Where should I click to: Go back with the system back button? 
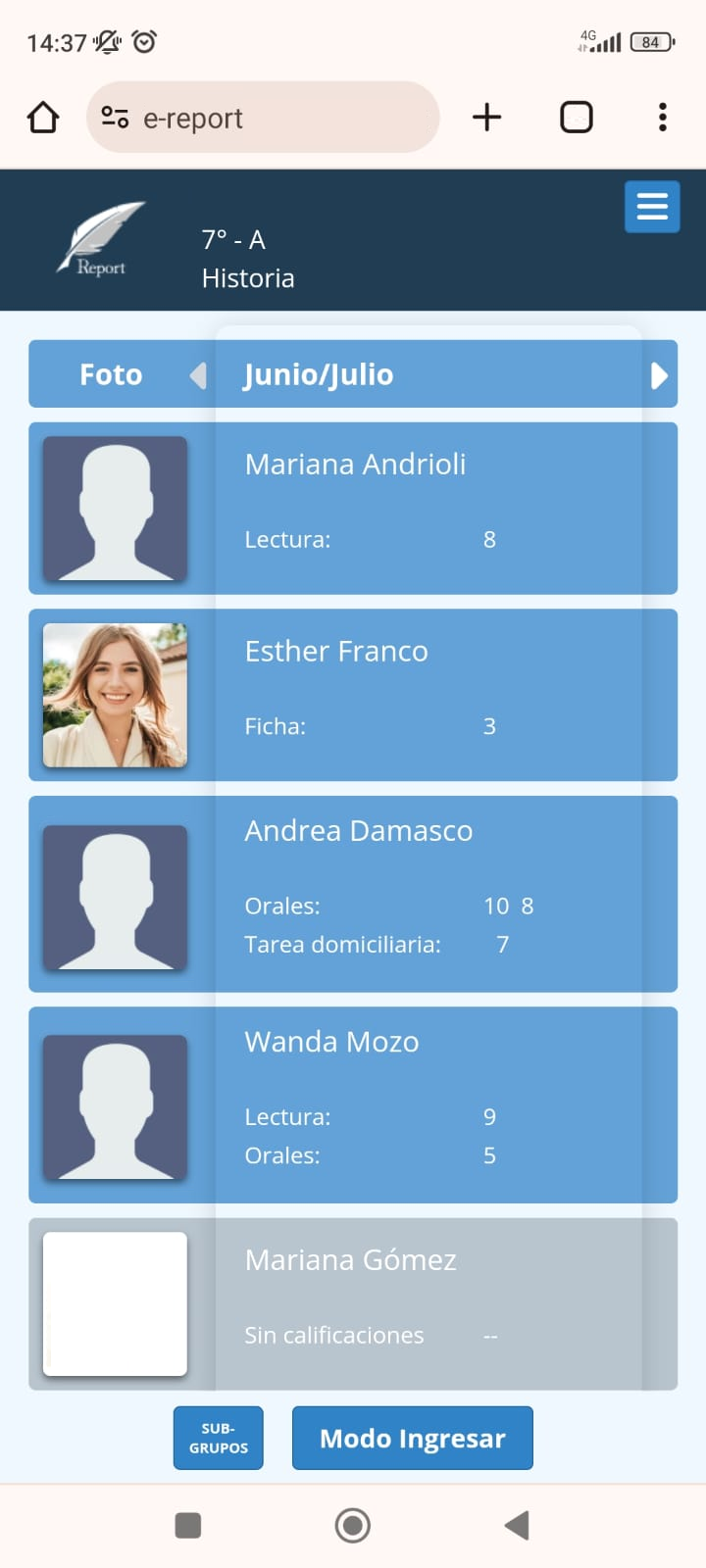517,1525
